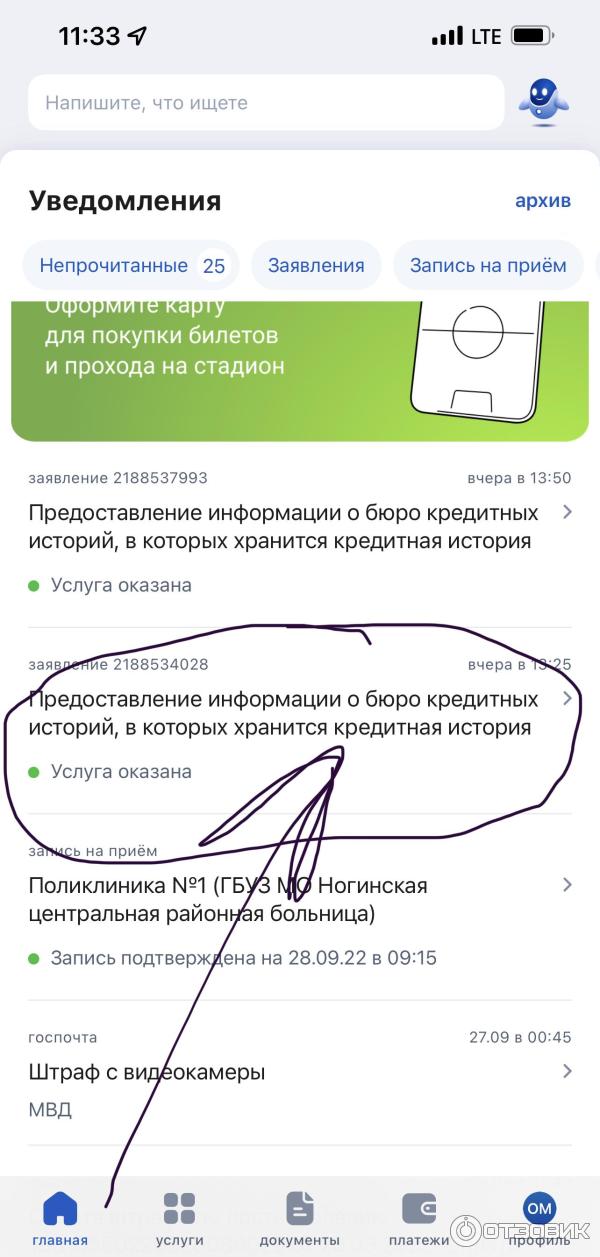Switch to the главная tab
Image resolution: width=600 pixels, height=1257 pixels.
60,1219
